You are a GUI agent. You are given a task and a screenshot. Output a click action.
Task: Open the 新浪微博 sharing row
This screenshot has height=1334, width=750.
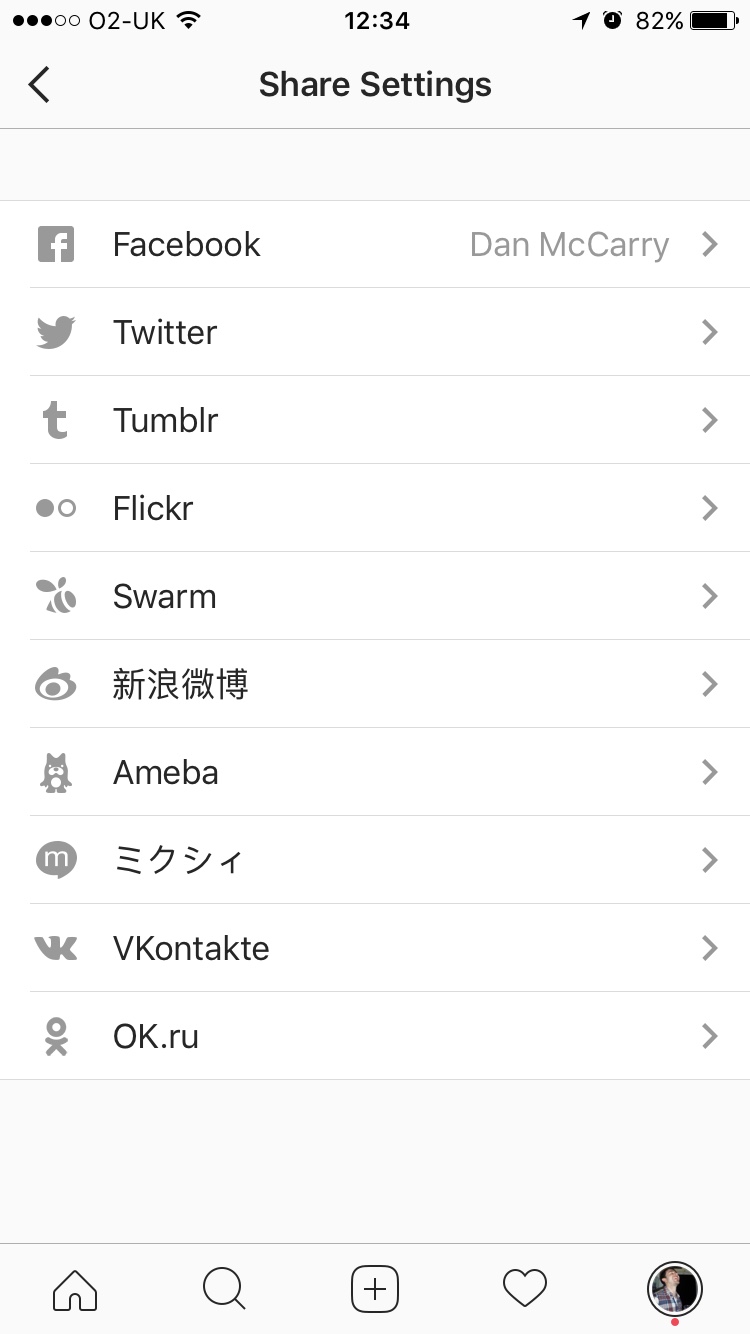(375, 684)
